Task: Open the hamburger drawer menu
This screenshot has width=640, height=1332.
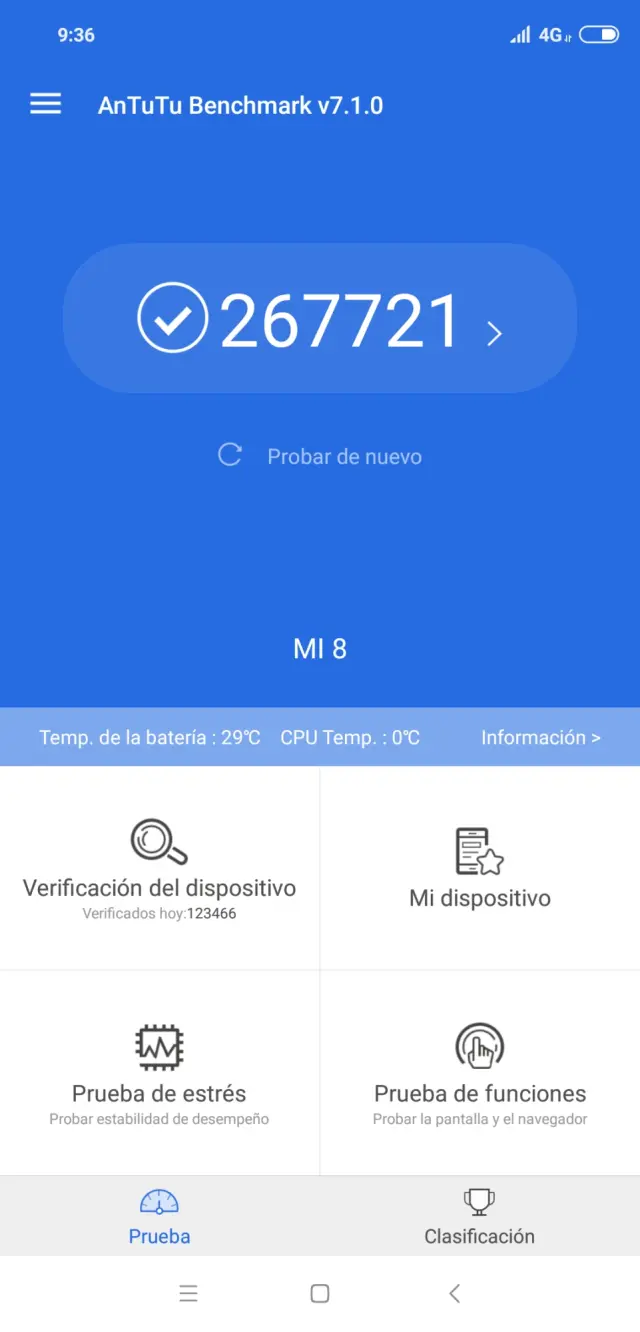Action: click(x=45, y=104)
